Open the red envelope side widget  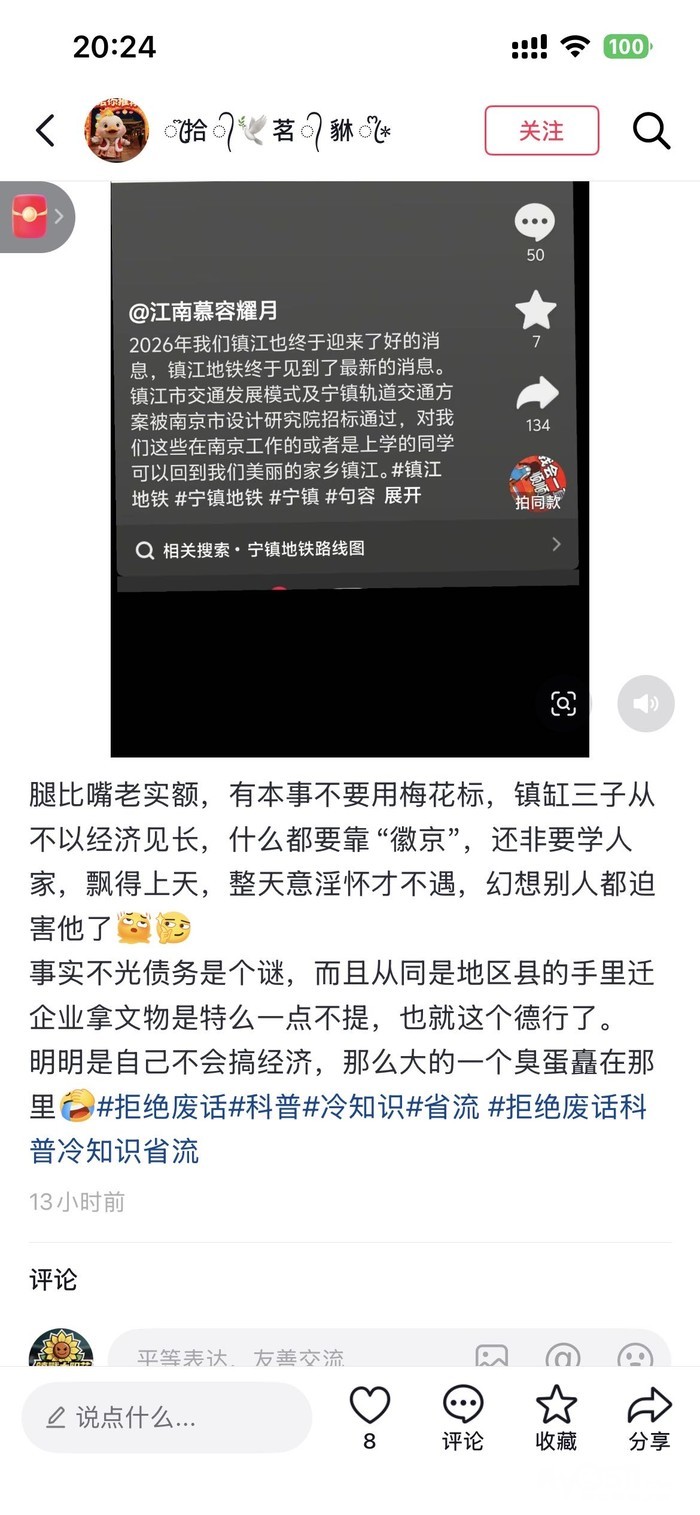click(32, 216)
